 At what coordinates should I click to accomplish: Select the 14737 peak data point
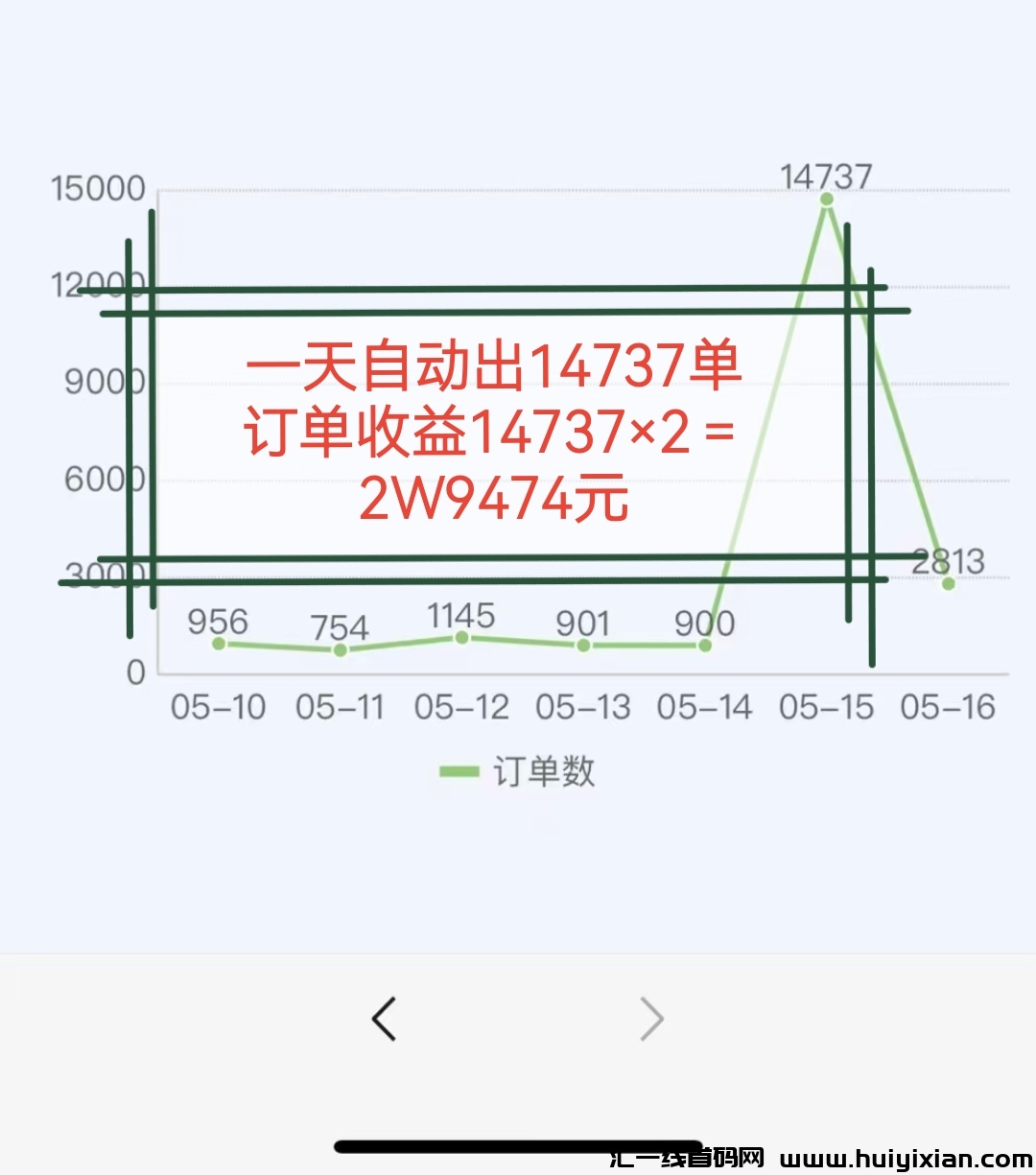click(826, 199)
